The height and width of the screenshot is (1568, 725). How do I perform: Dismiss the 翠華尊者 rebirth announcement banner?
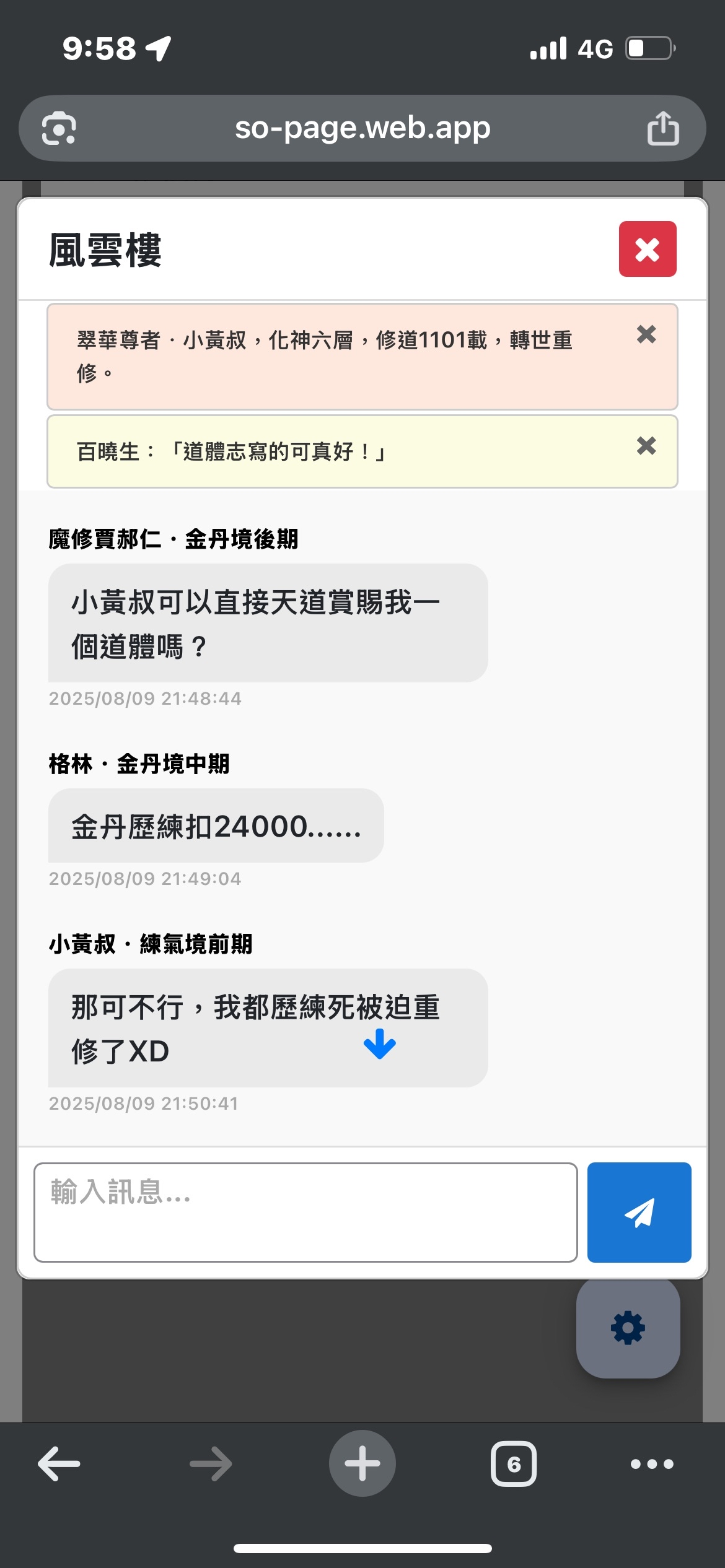(646, 334)
